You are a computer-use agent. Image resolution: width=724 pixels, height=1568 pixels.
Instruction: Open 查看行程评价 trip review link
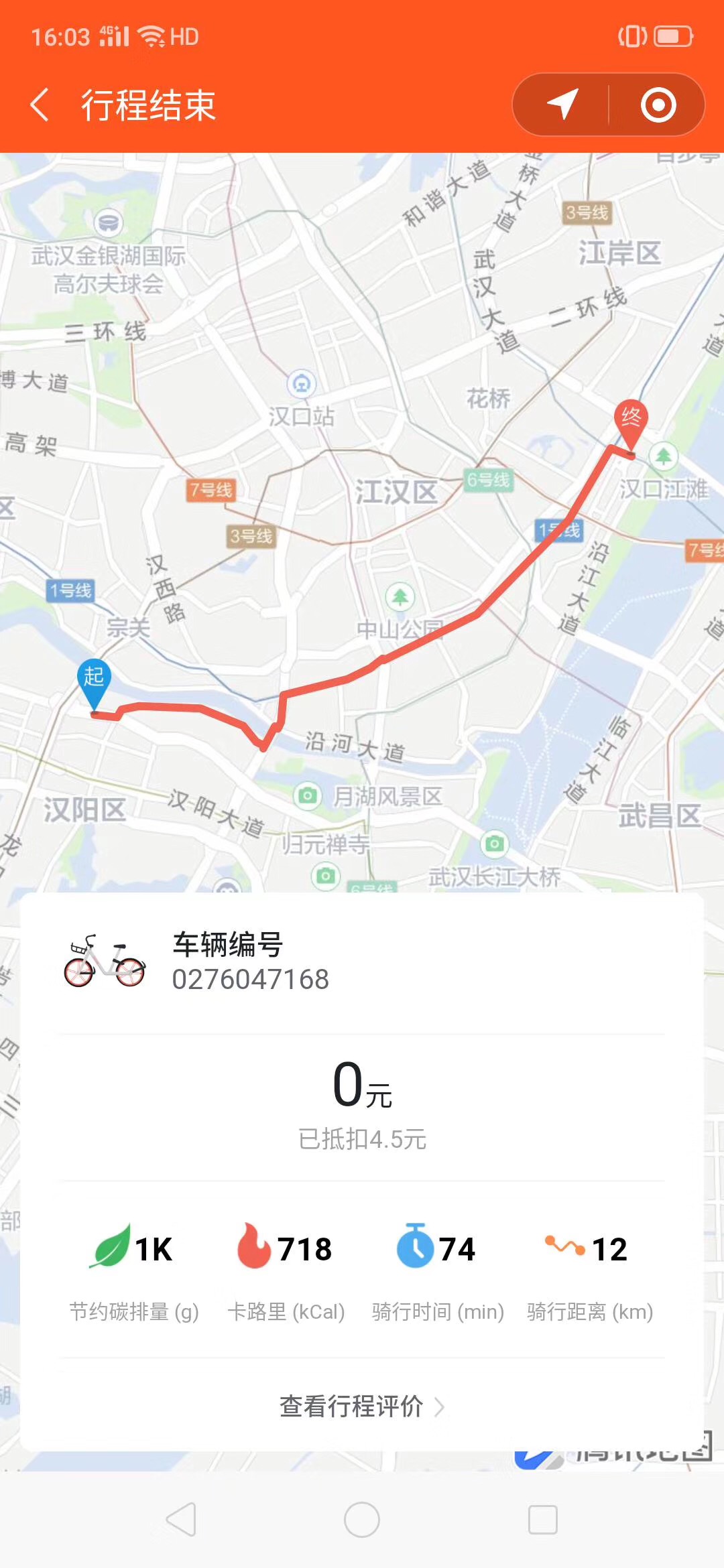click(x=362, y=1406)
